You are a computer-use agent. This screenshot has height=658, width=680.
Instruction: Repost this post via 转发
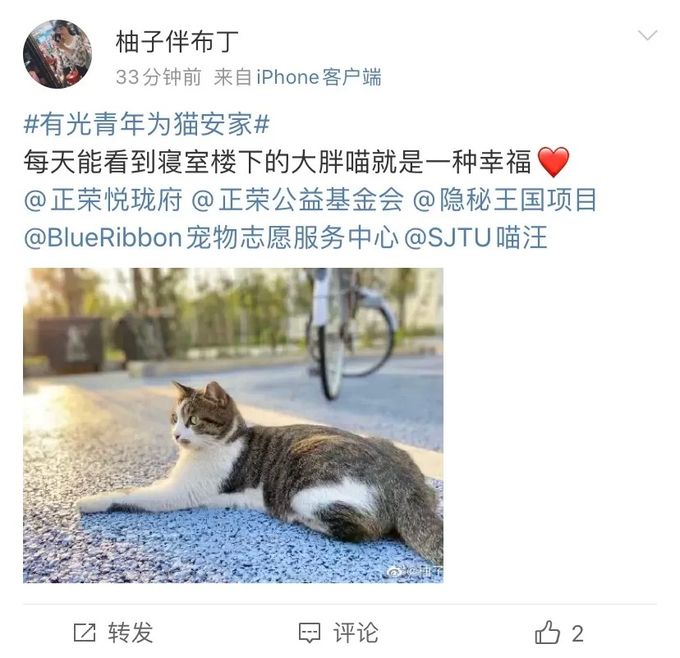tap(113, 633)
